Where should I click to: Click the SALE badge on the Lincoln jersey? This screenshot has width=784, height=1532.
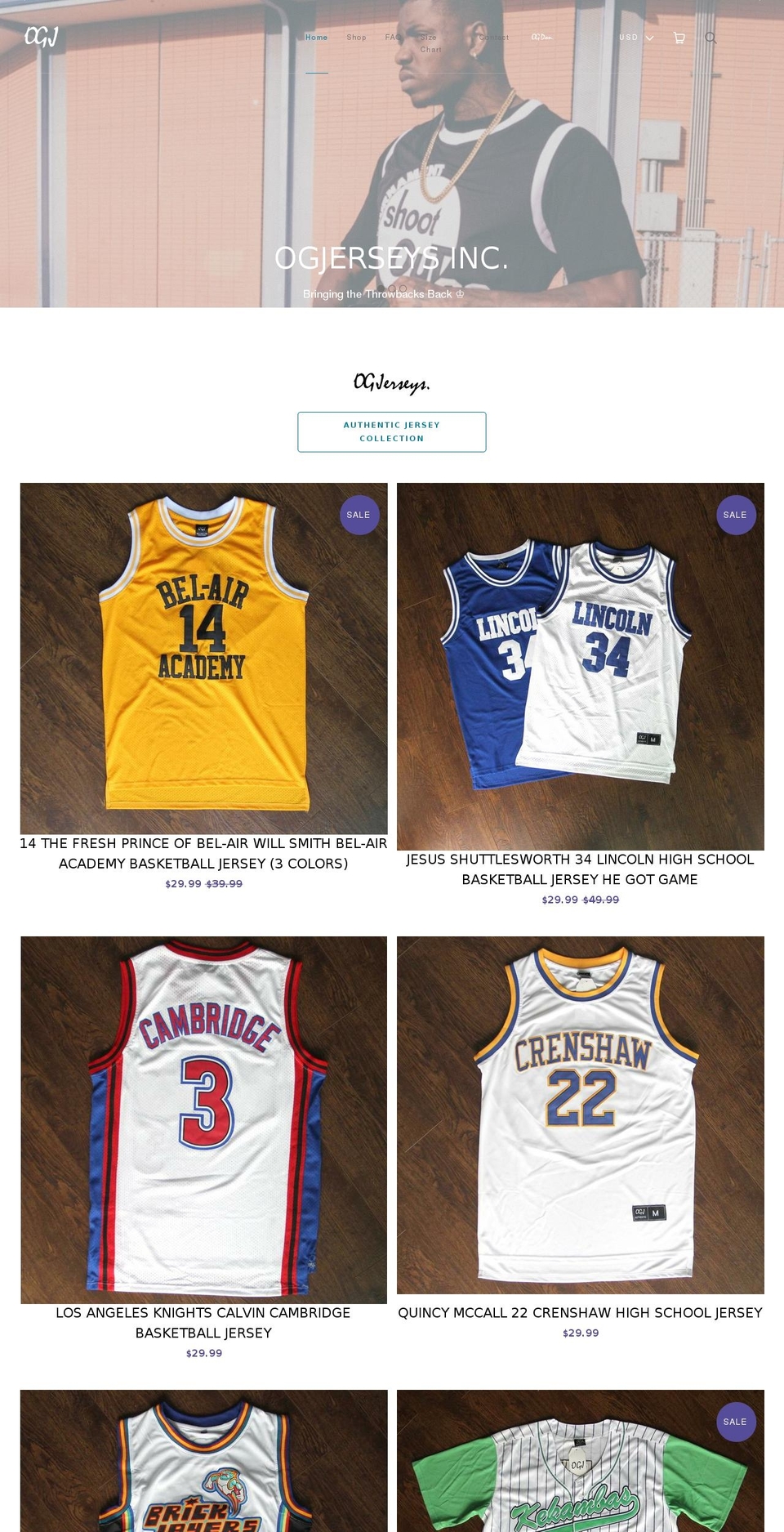tap(734, 515)
